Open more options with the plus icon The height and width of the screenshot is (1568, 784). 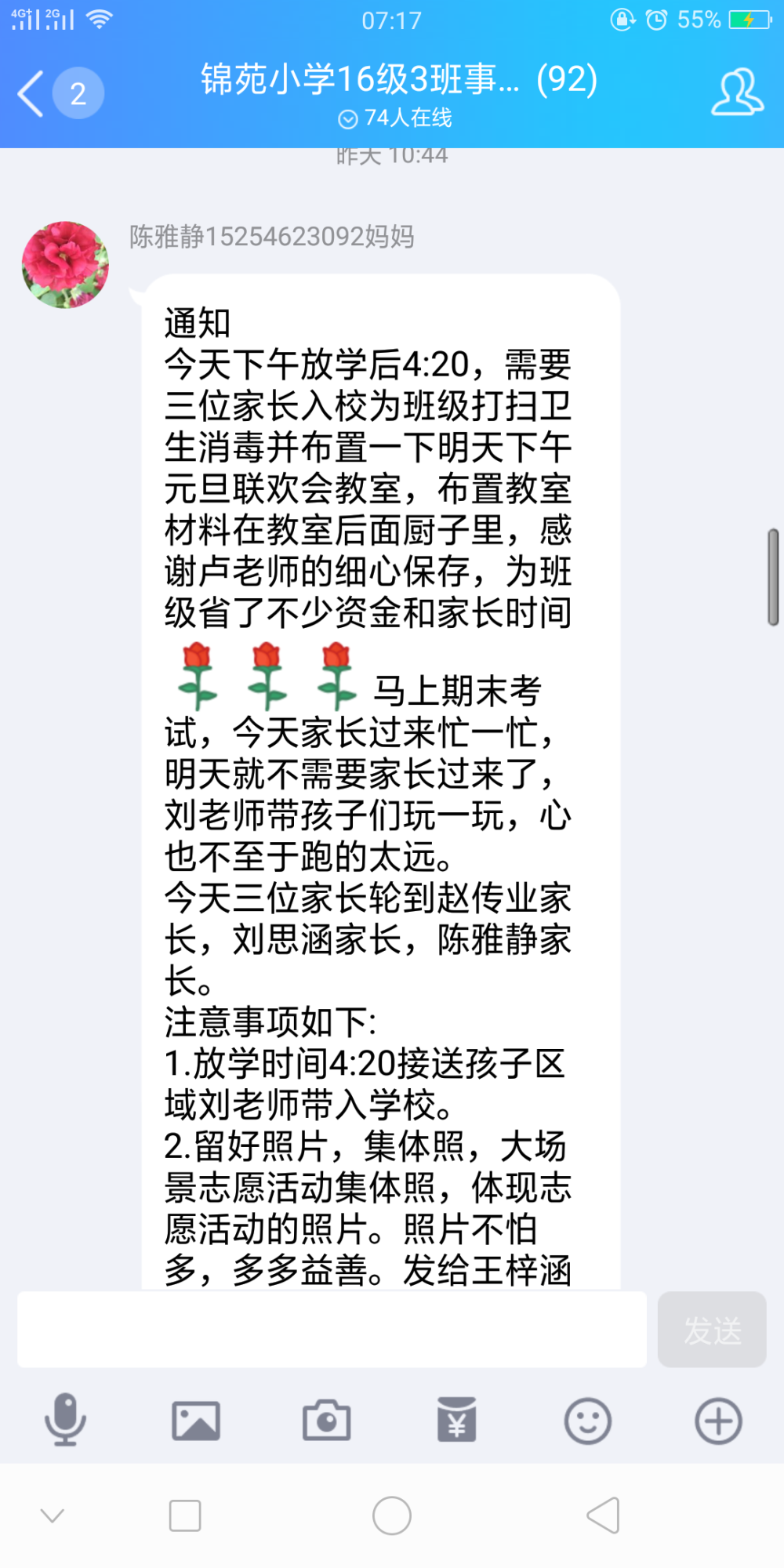pos(718,1421)
